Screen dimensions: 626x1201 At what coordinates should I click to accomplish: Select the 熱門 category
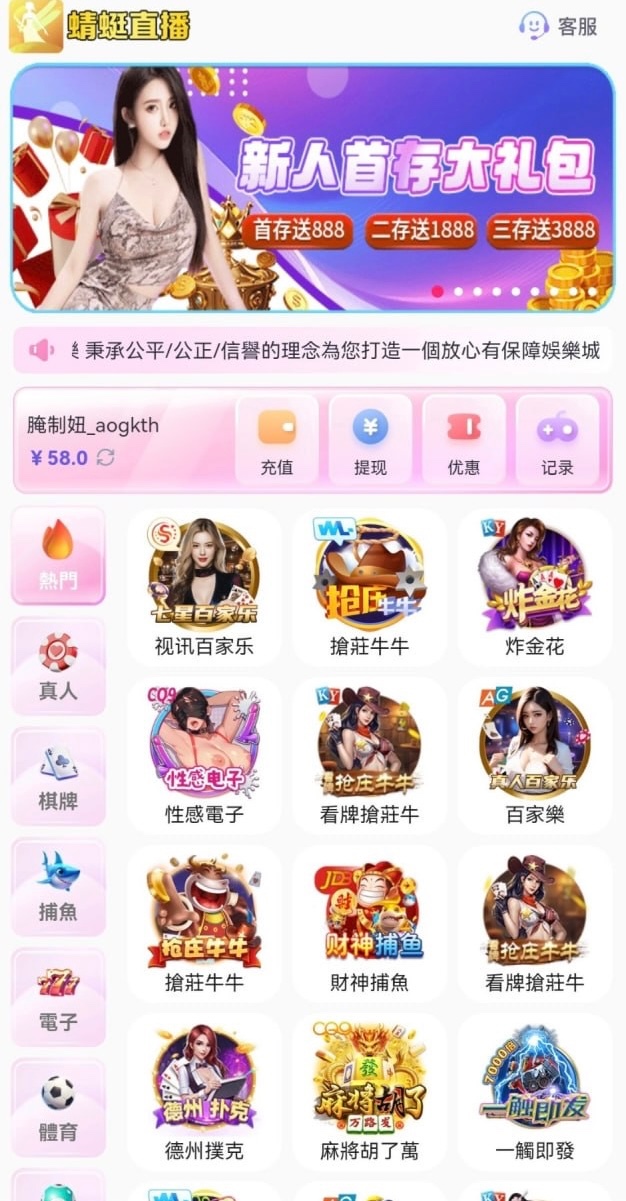pos(58,556)
